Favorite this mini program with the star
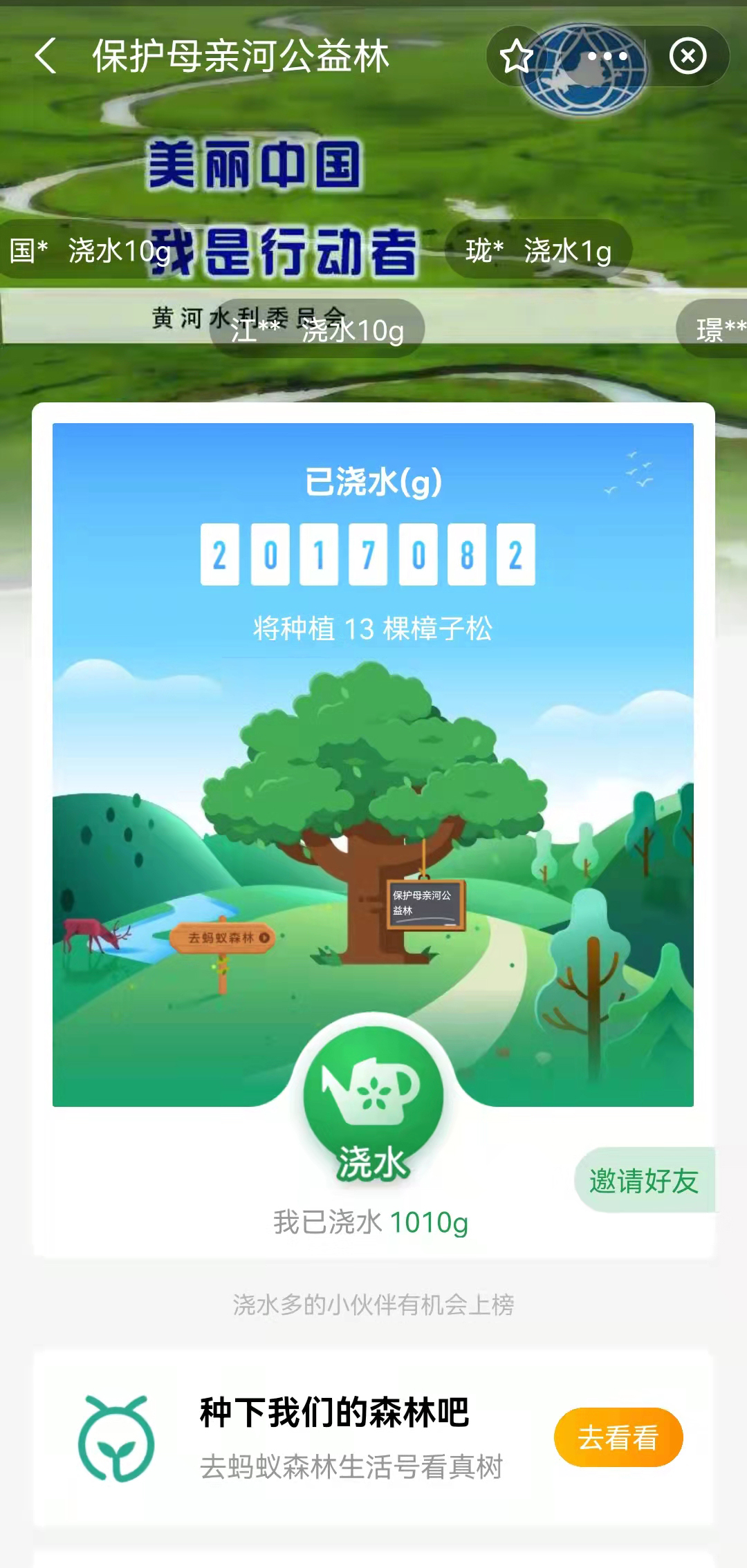This screenshot has height=1568, width=747. (516, 56)
